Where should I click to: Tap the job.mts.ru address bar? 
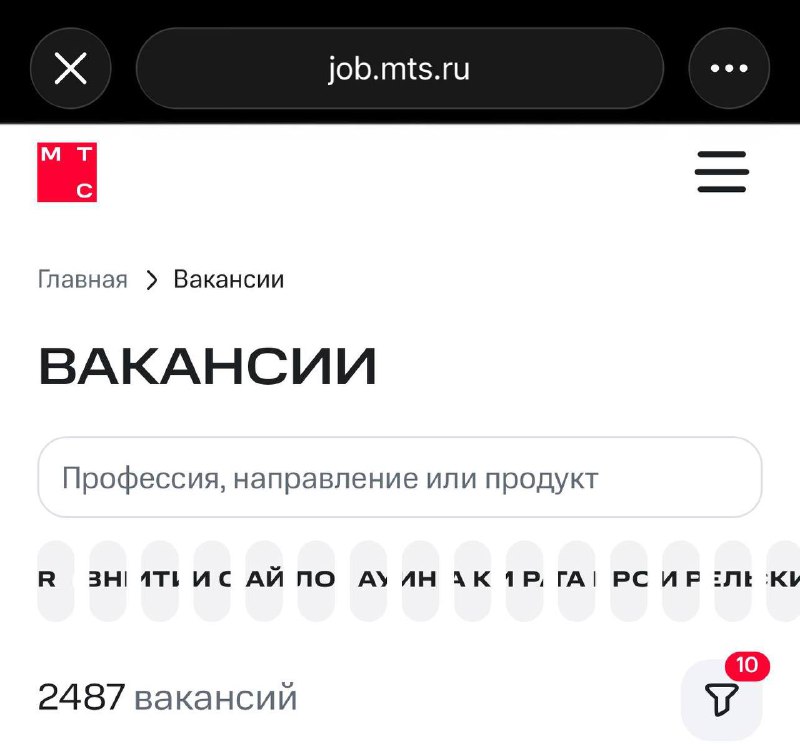pos(399,69)
